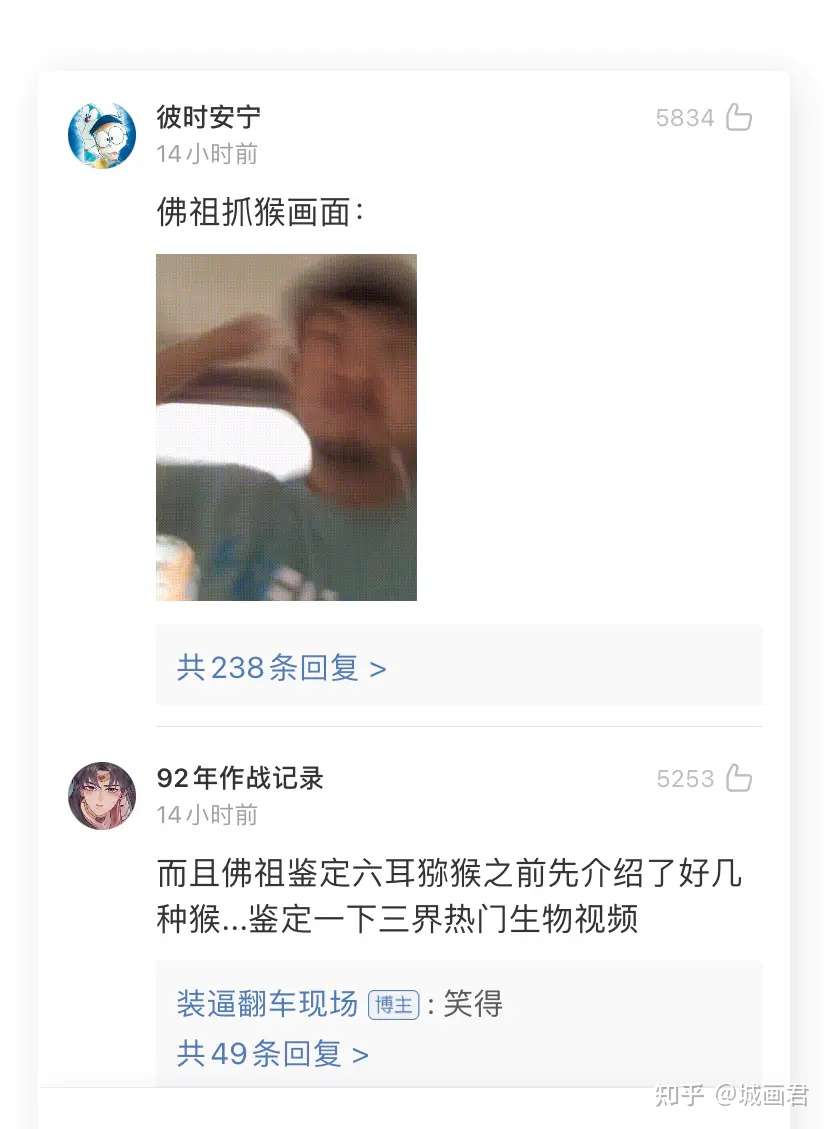Click the 14小时前 timestamp on second comment
This screenshot has width=830, height=1129.
(x=206, y=814)
